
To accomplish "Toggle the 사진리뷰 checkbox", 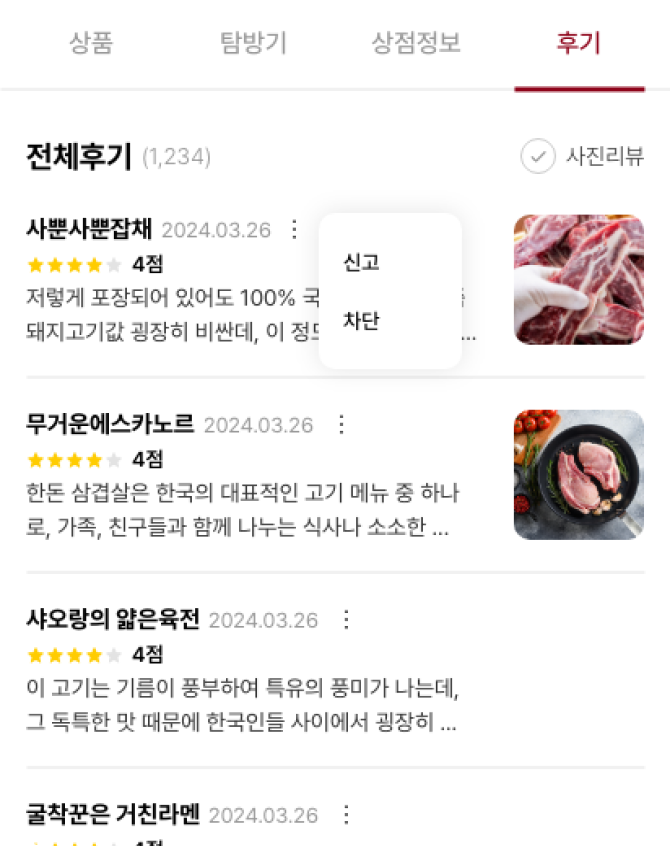I will pos(538,157).
